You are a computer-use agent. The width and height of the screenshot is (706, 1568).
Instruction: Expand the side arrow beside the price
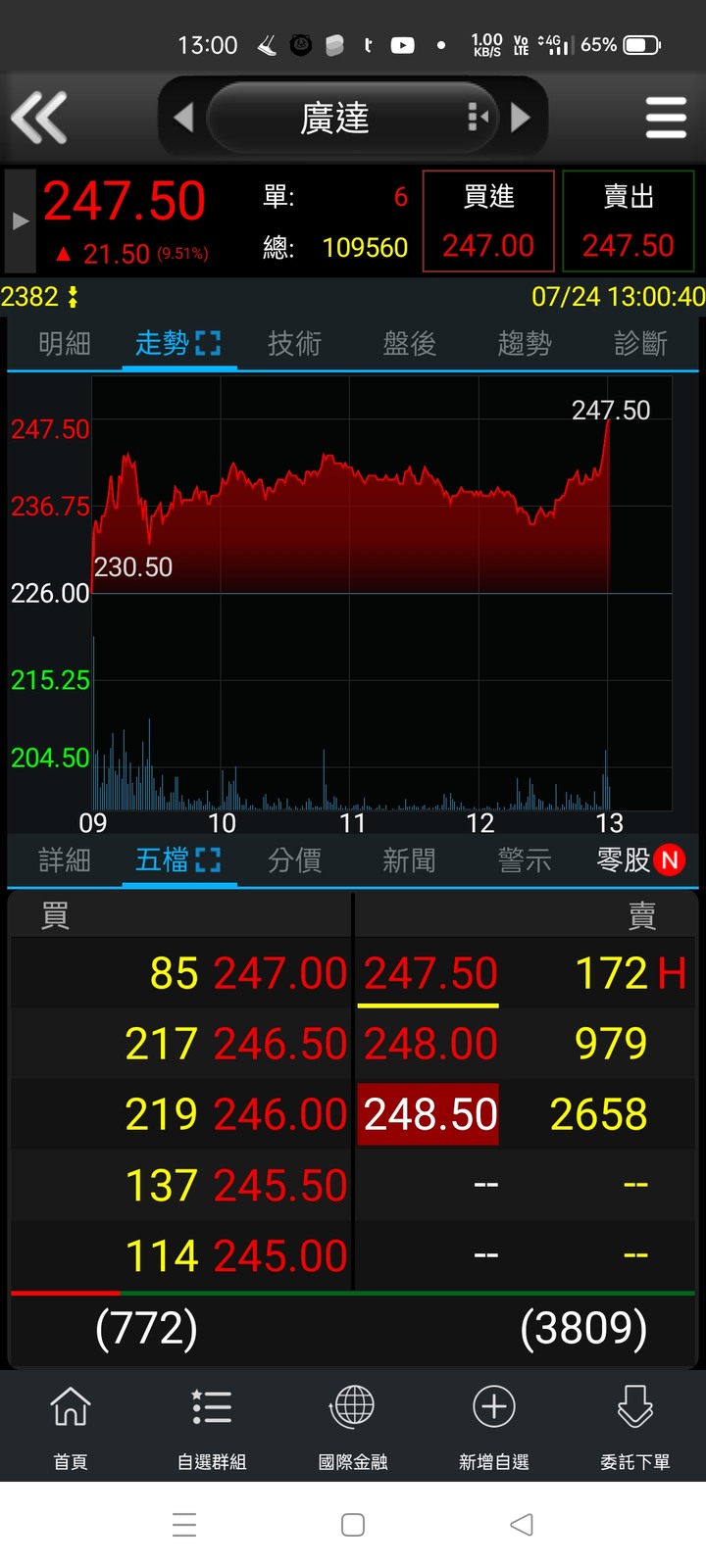(x=20, y=221)
